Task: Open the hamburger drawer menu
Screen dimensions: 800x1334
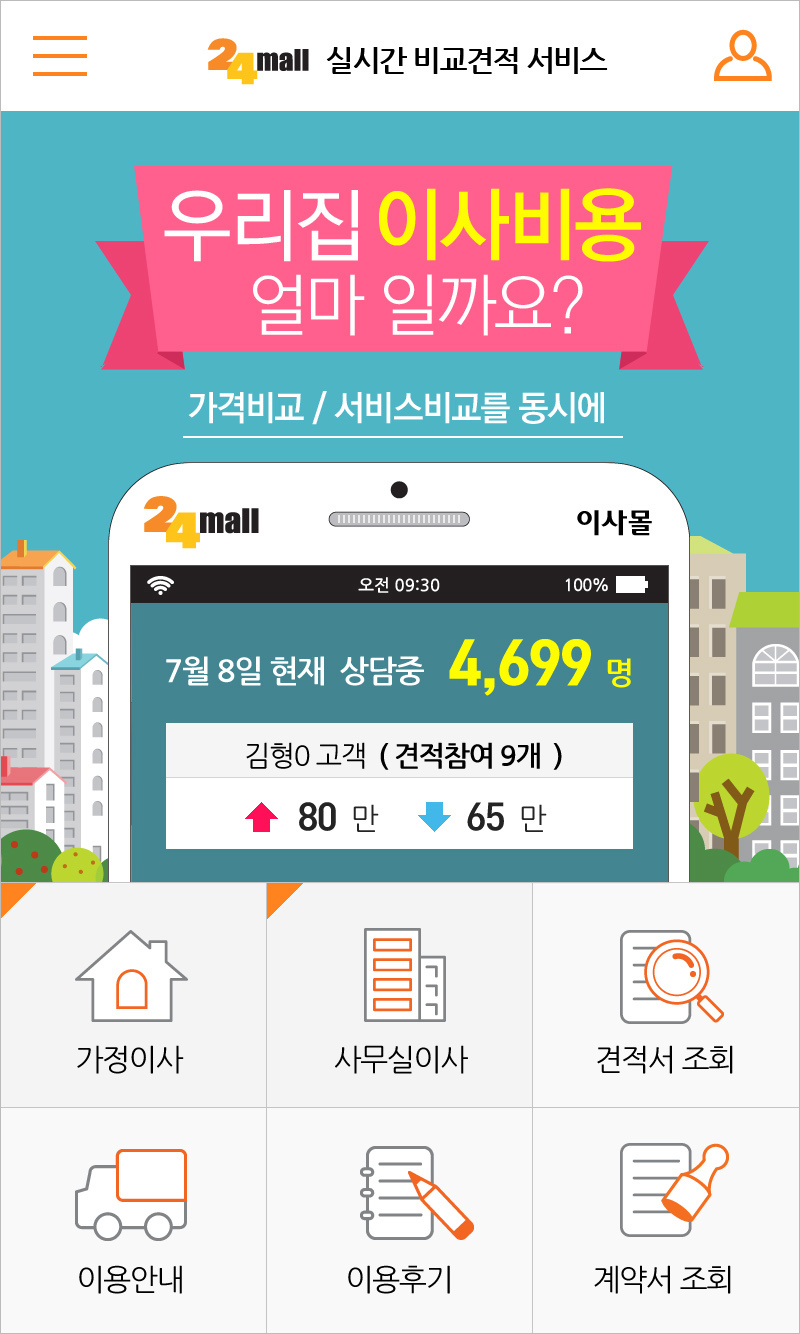Action: point(60,55)
